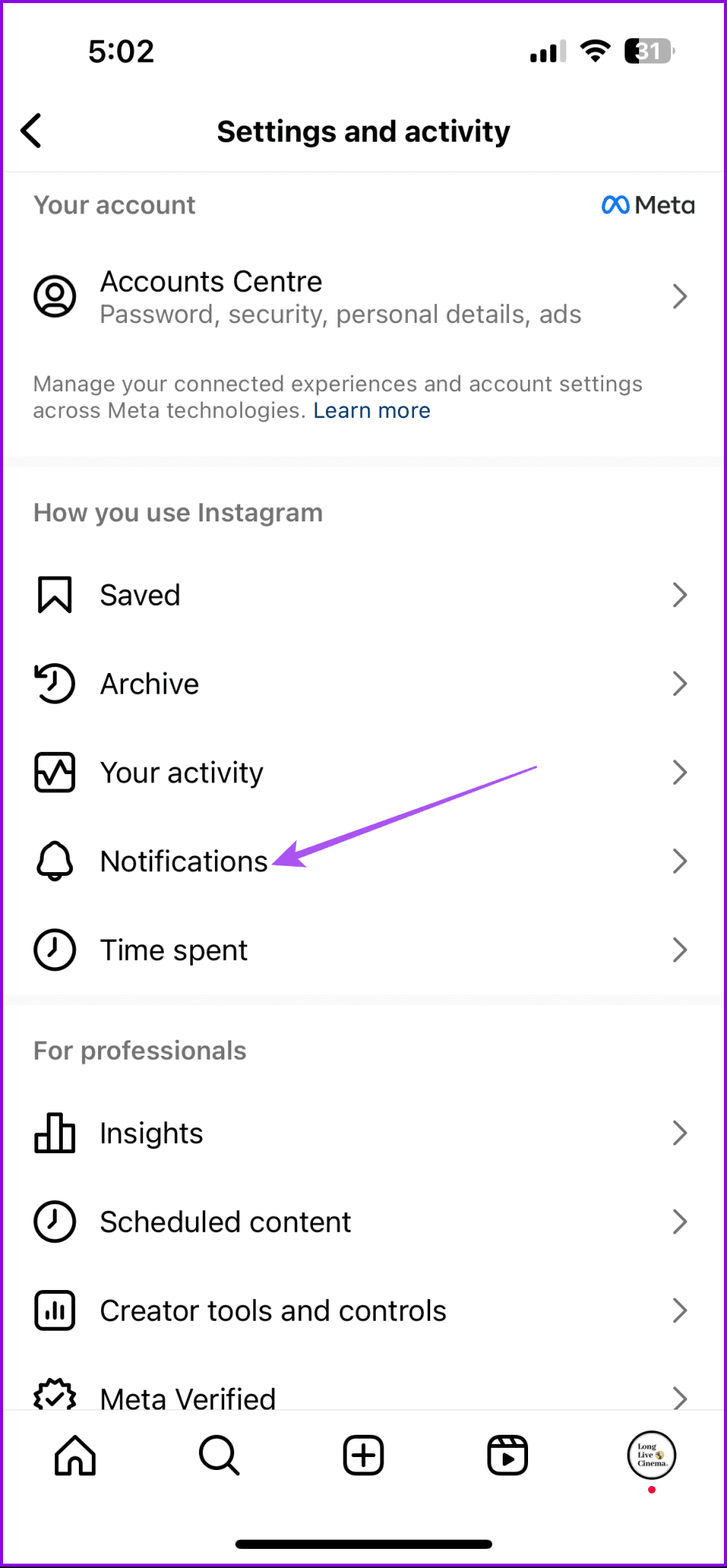Open Reels from the bottom navigation
Viewport: 727px width, 1568px height.
pos(507,1455)
